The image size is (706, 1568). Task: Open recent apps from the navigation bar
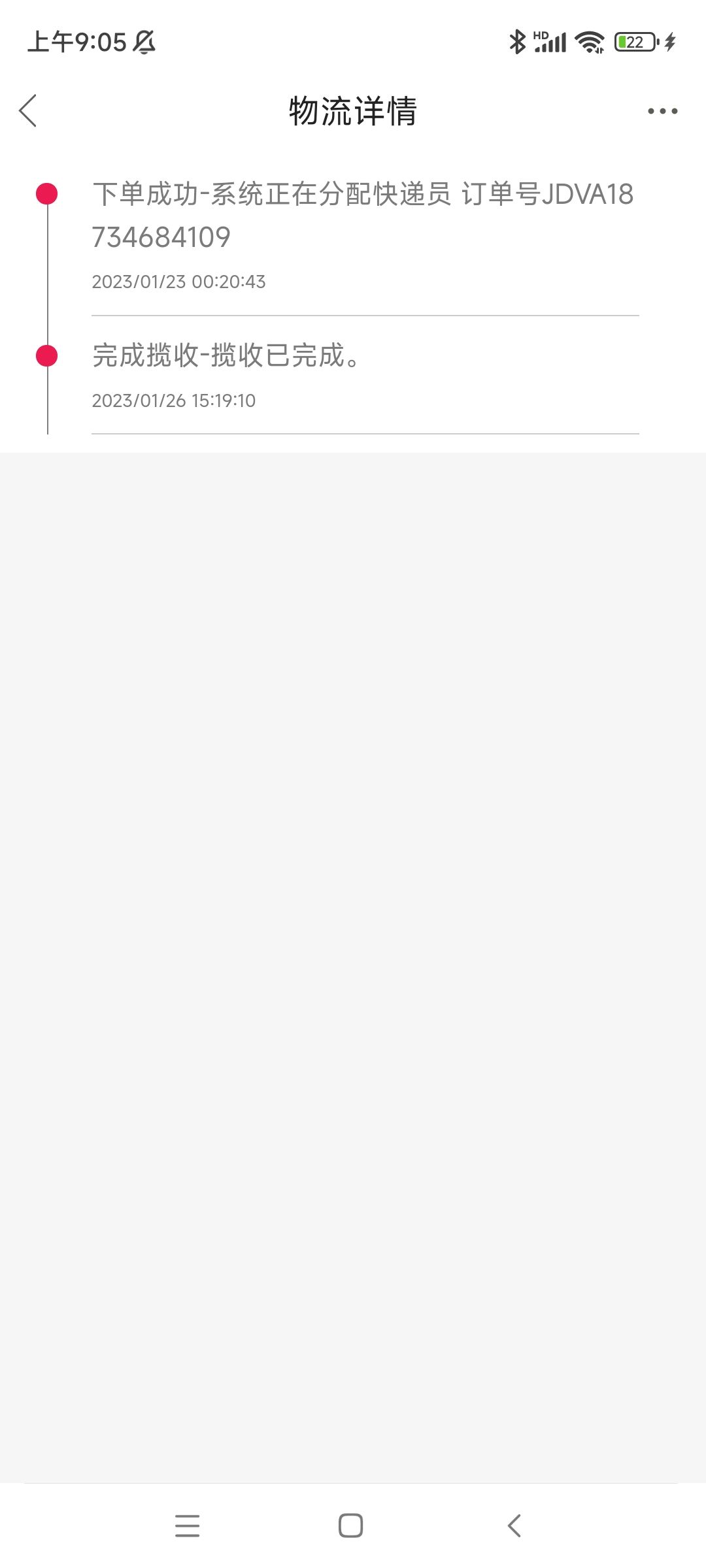pos(188,1526)
